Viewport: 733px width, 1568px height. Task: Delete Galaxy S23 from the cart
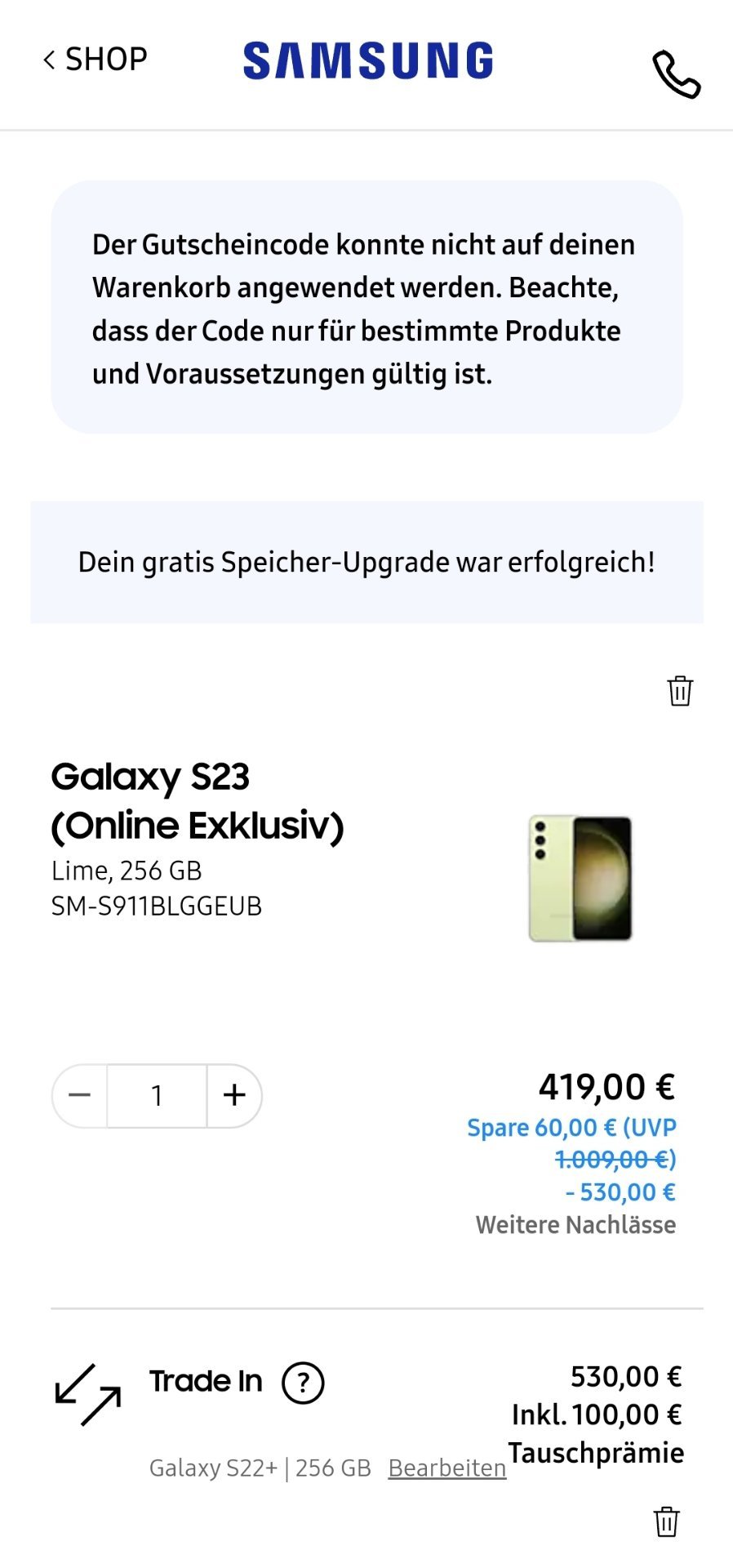[680, 691]
